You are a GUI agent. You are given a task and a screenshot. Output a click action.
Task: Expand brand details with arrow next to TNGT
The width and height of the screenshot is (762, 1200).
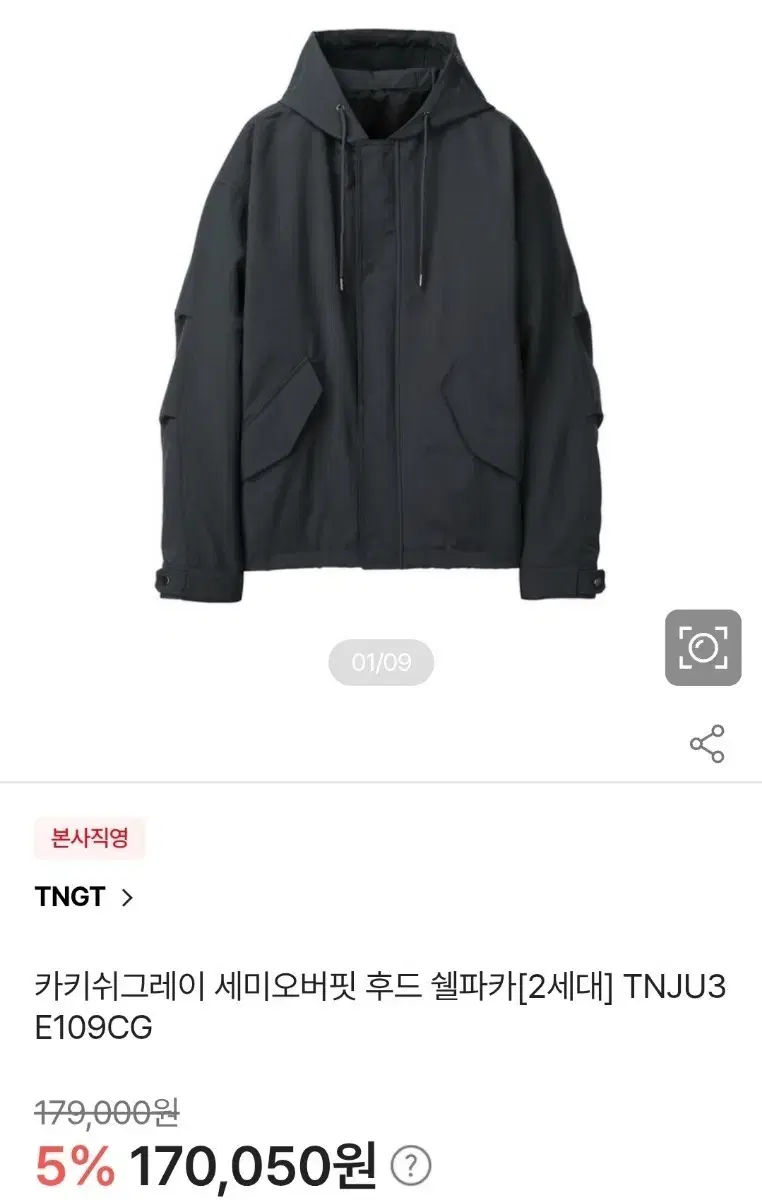coord(127,898)
